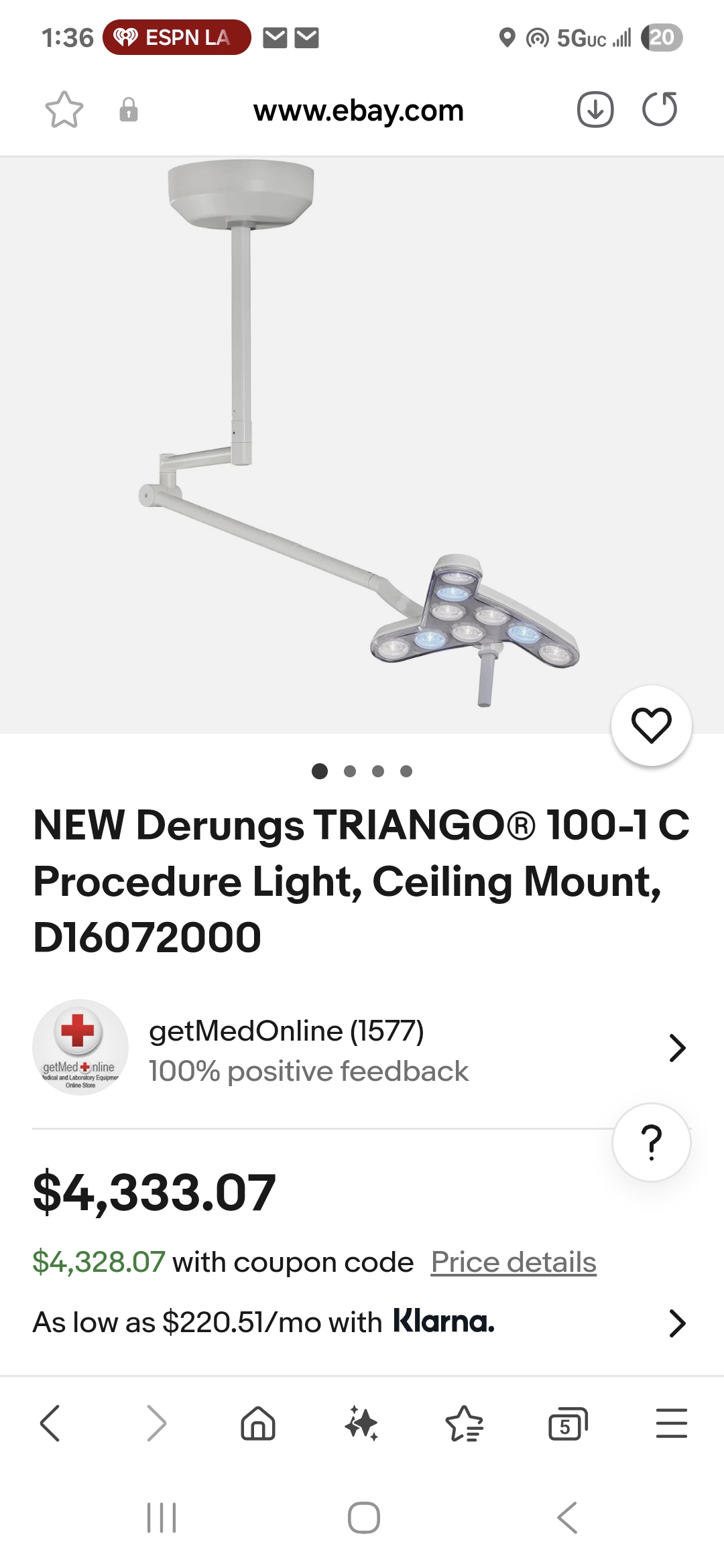The width and height of the screenshot is (724, 1568).
Task: Bookmark this page with the star icon
Action: 64,110
